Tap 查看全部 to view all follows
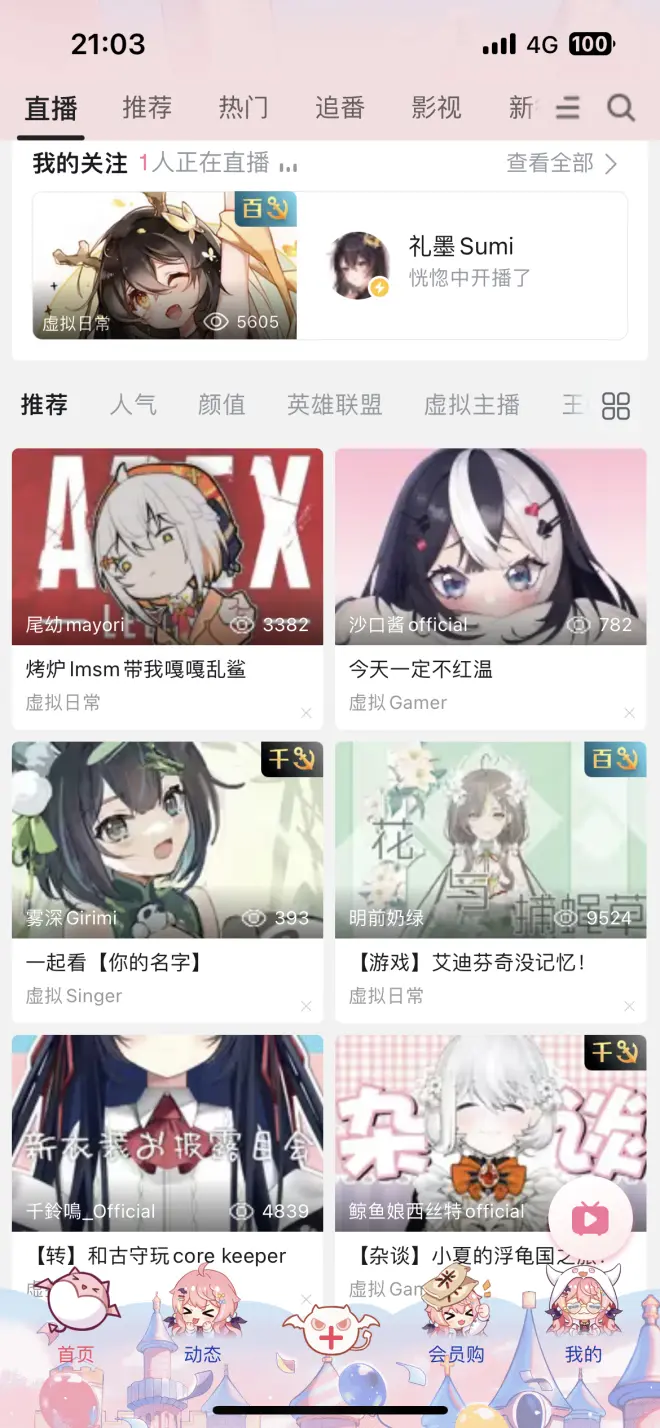Viewport: 660px width, 1428px height. point(561,163)
